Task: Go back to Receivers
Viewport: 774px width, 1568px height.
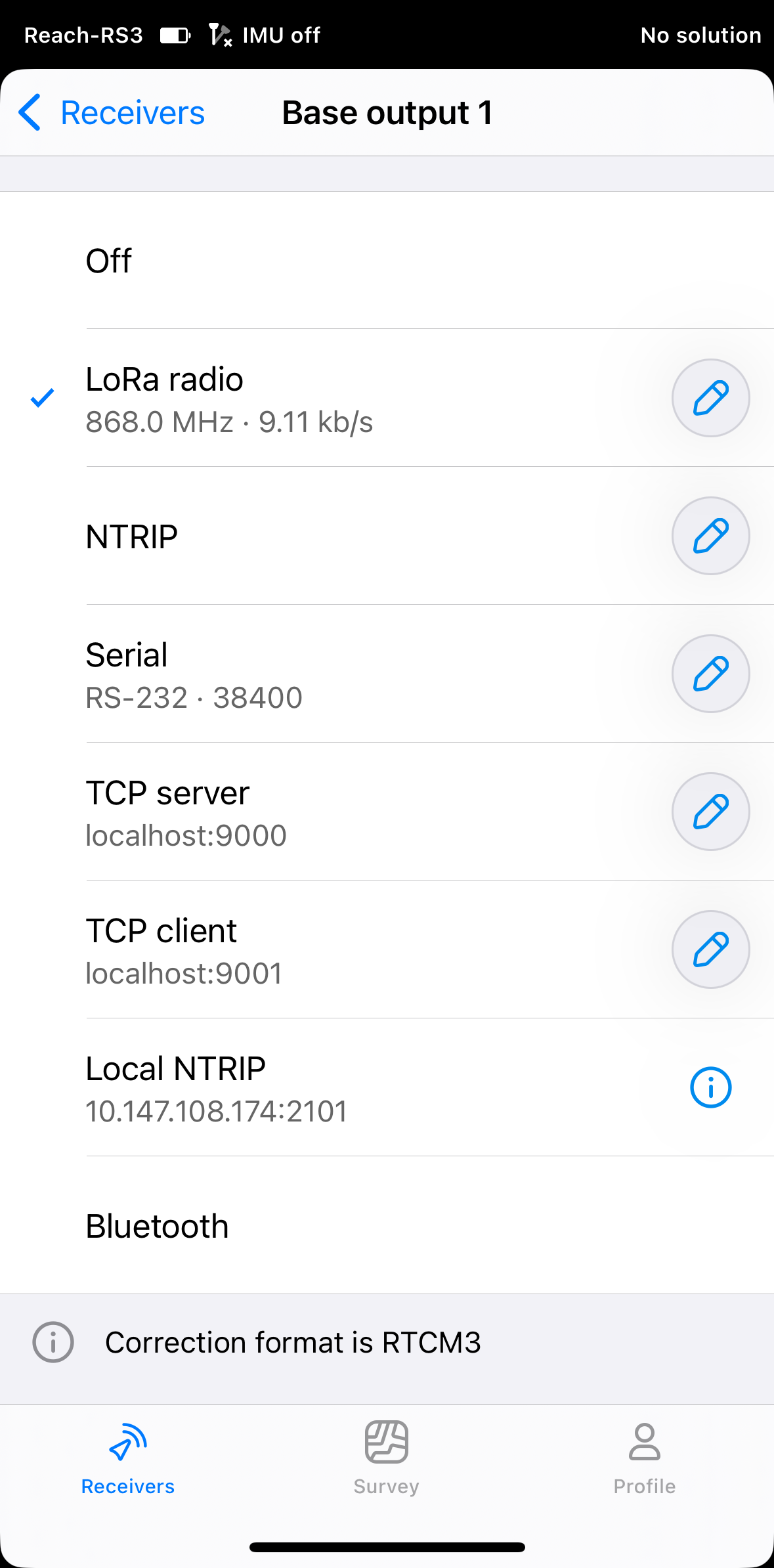Action: click(112, 113)
